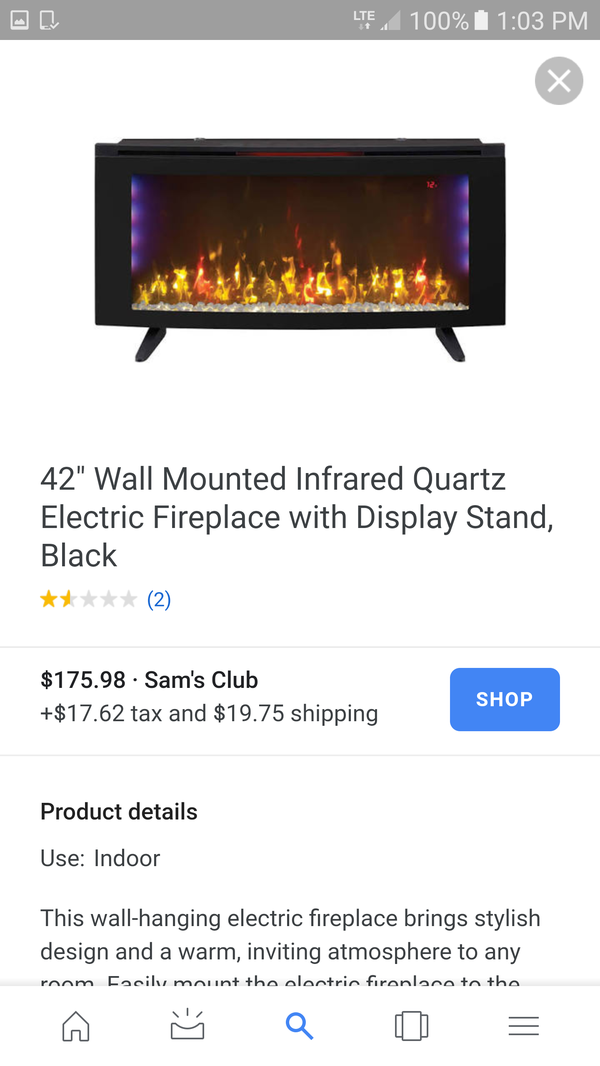Switch to the Search tab
The height and width of the screenshot is (1066, 600).
pos(299,1025)
